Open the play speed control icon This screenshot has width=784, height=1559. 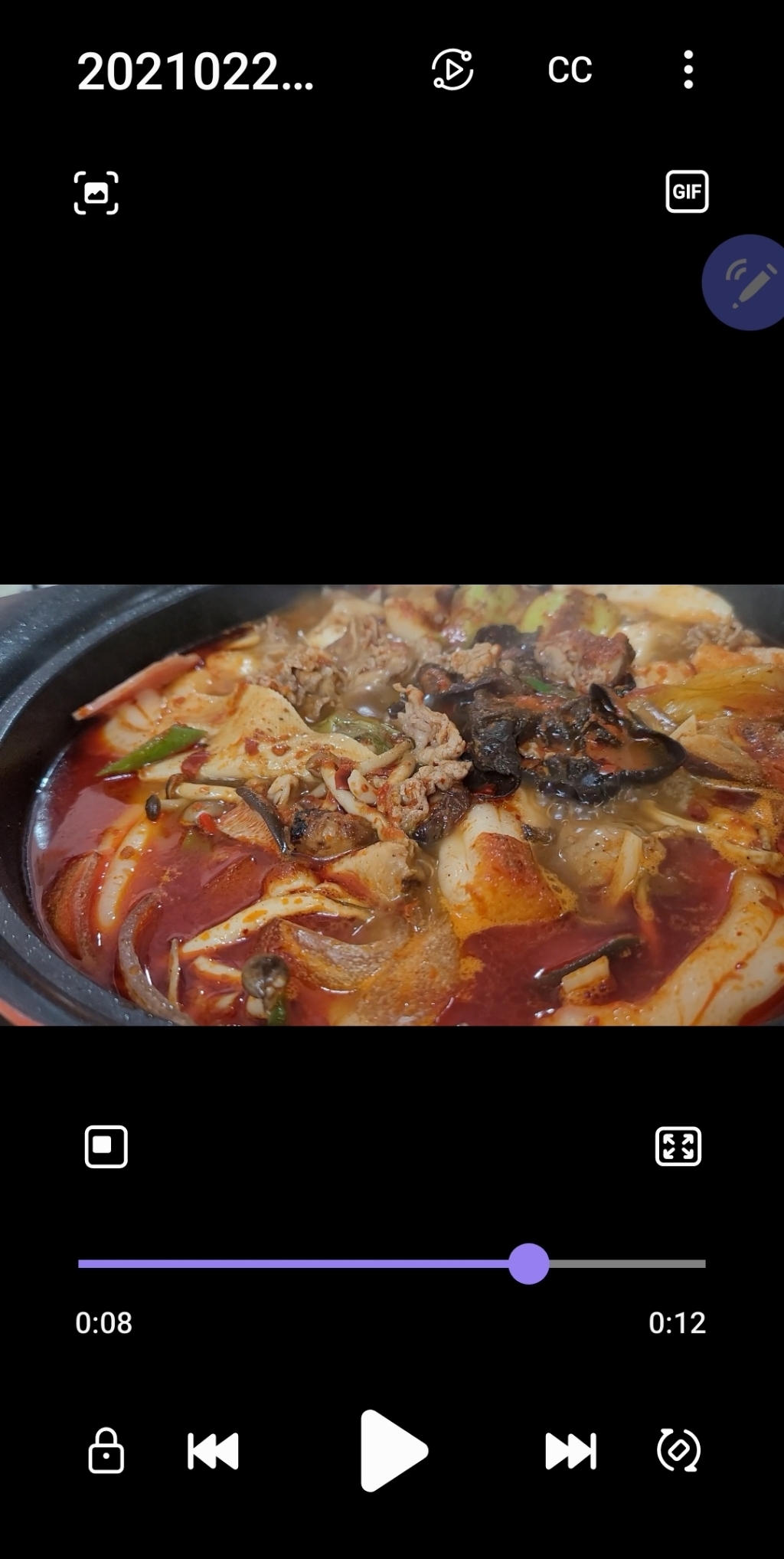(452, 70)
